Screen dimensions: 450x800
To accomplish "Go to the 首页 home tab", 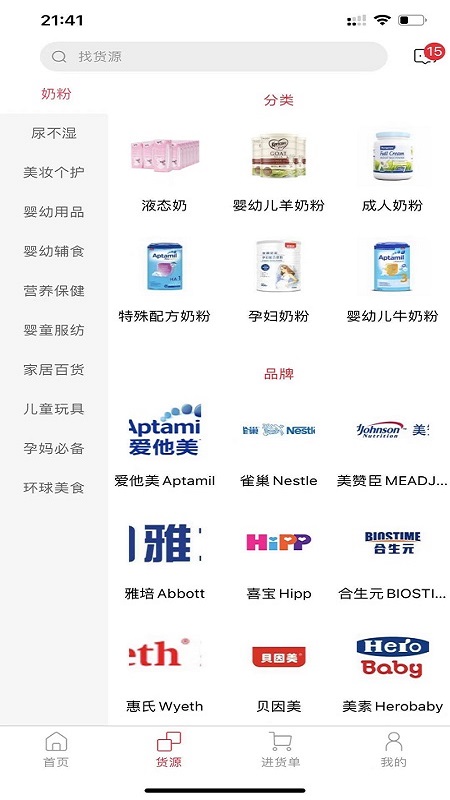I will click(x=56, y=749).
